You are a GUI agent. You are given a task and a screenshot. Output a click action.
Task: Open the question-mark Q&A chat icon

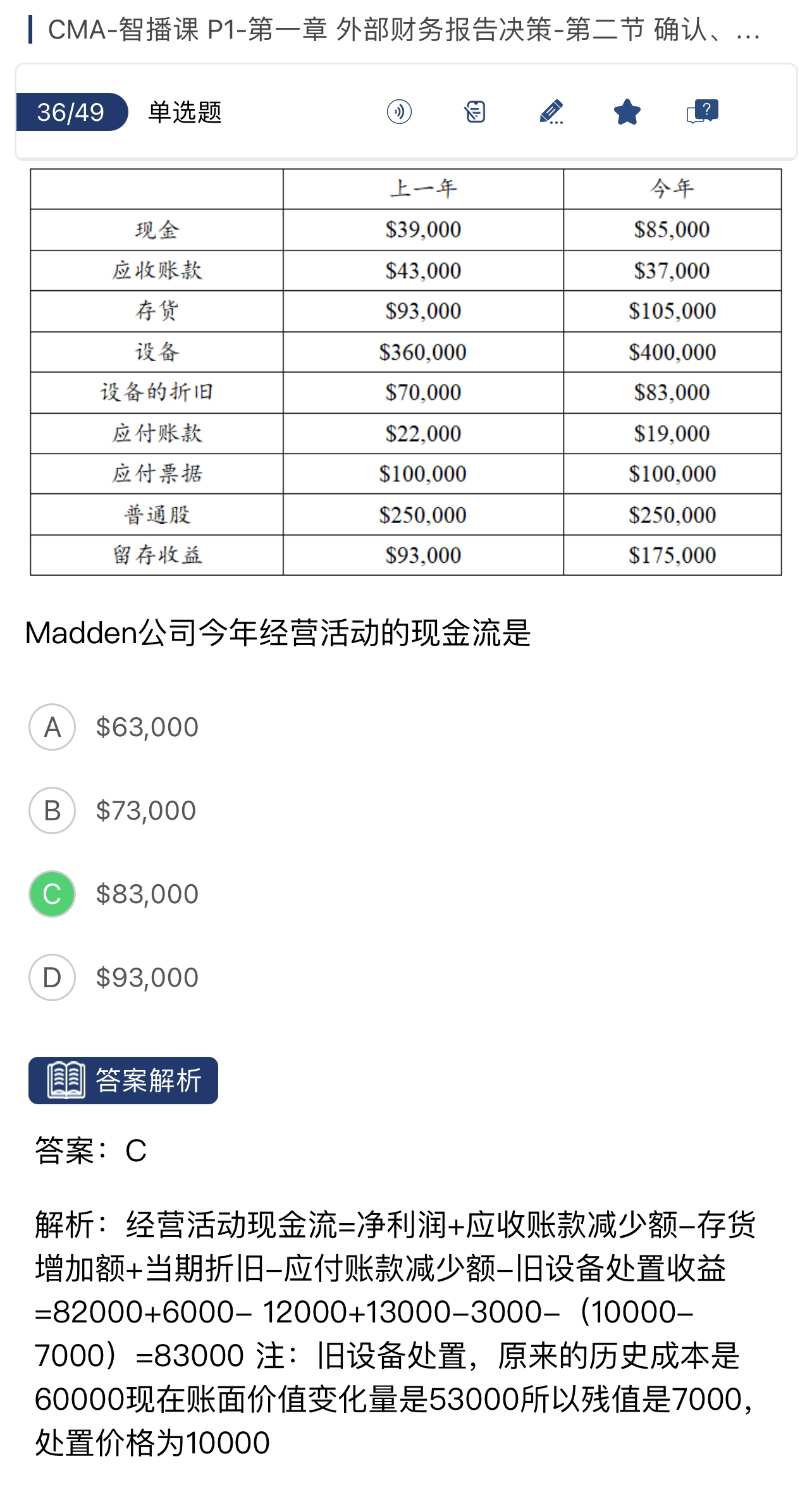pyautogui.click(x=703, y=112)
